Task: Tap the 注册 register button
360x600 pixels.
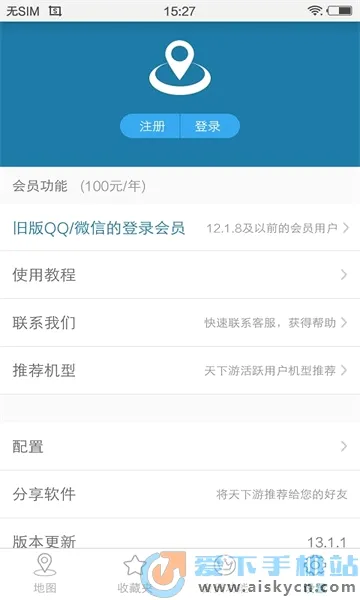Action: pos(150,126)
